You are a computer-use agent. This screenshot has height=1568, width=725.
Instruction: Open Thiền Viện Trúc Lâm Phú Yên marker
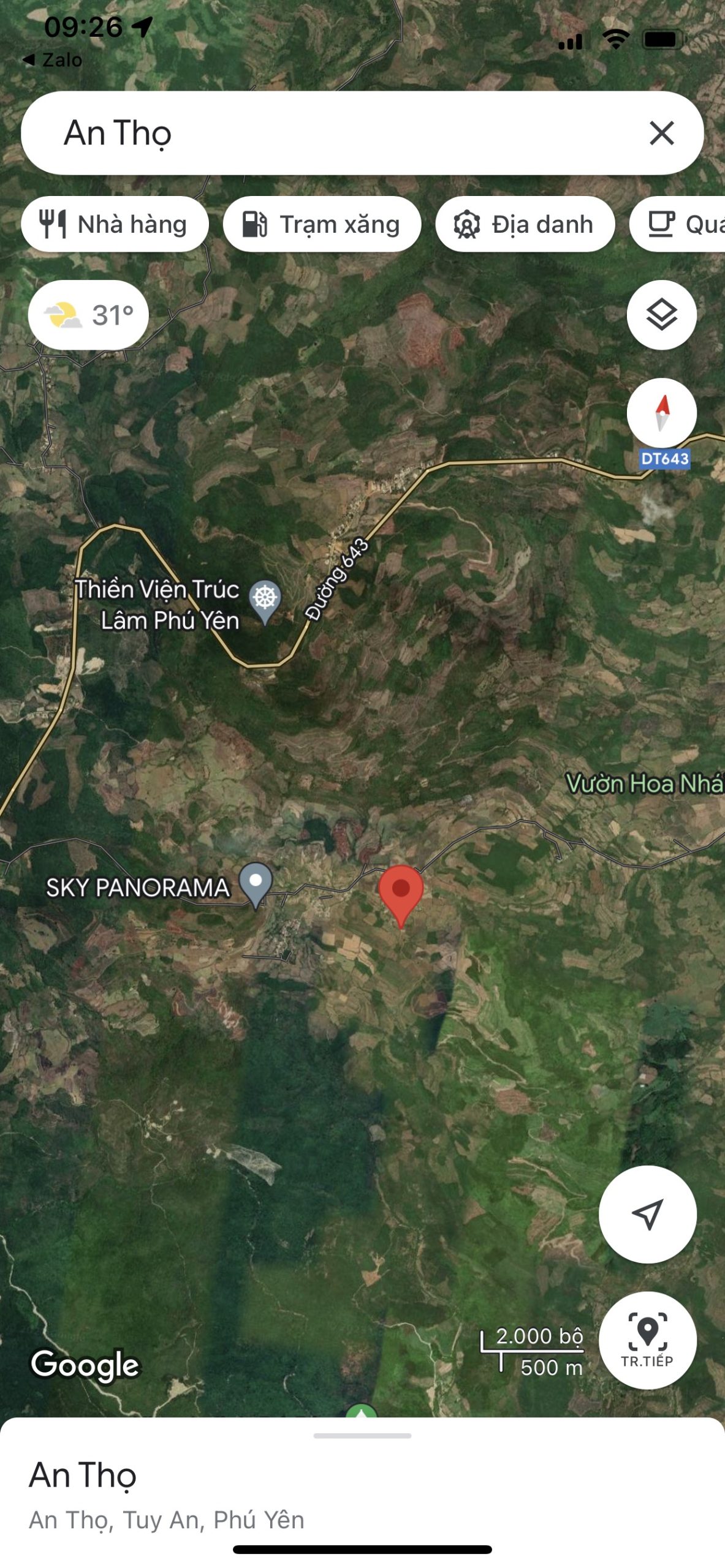(265, 599)
